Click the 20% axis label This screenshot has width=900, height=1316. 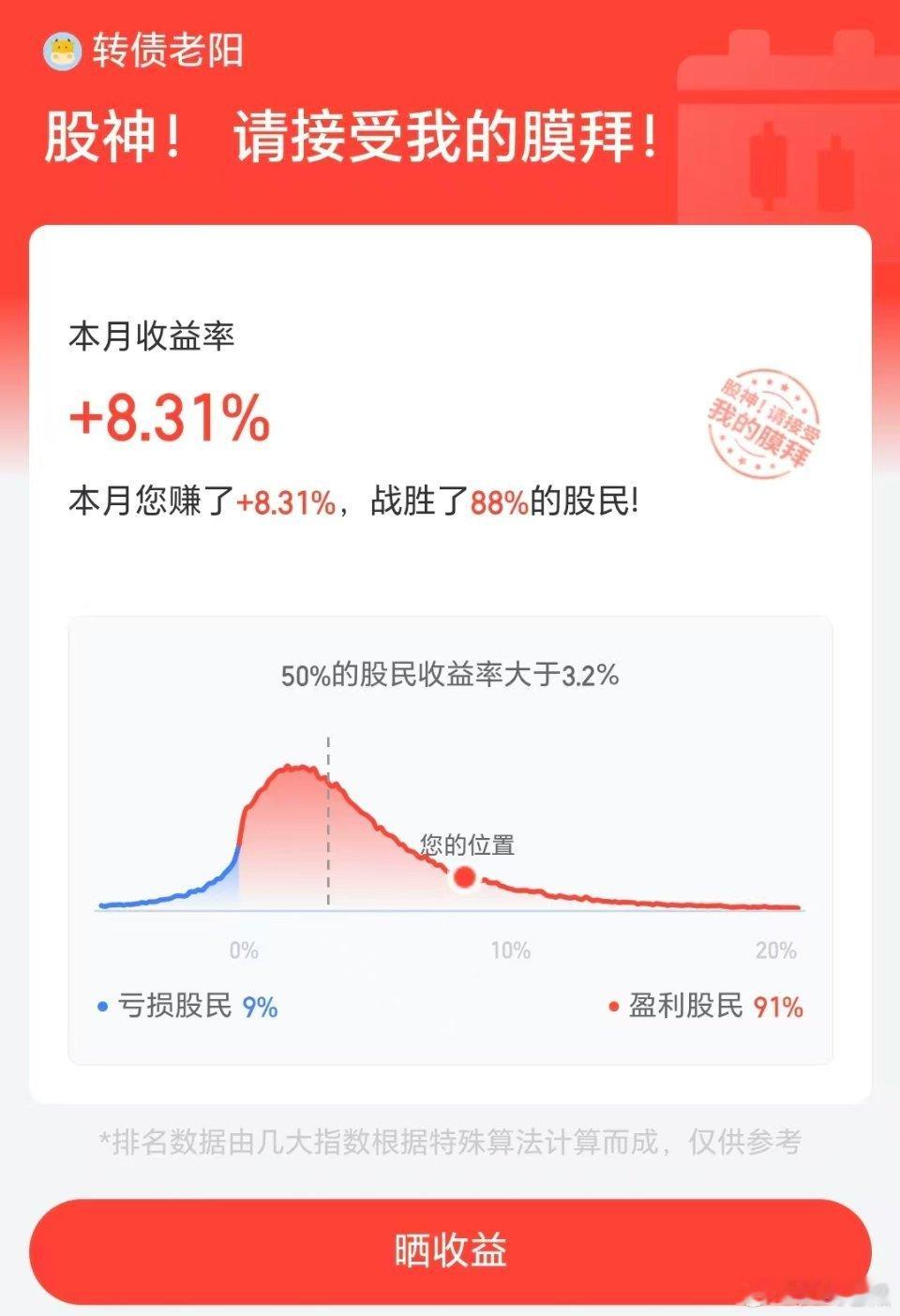coord(773,950)
